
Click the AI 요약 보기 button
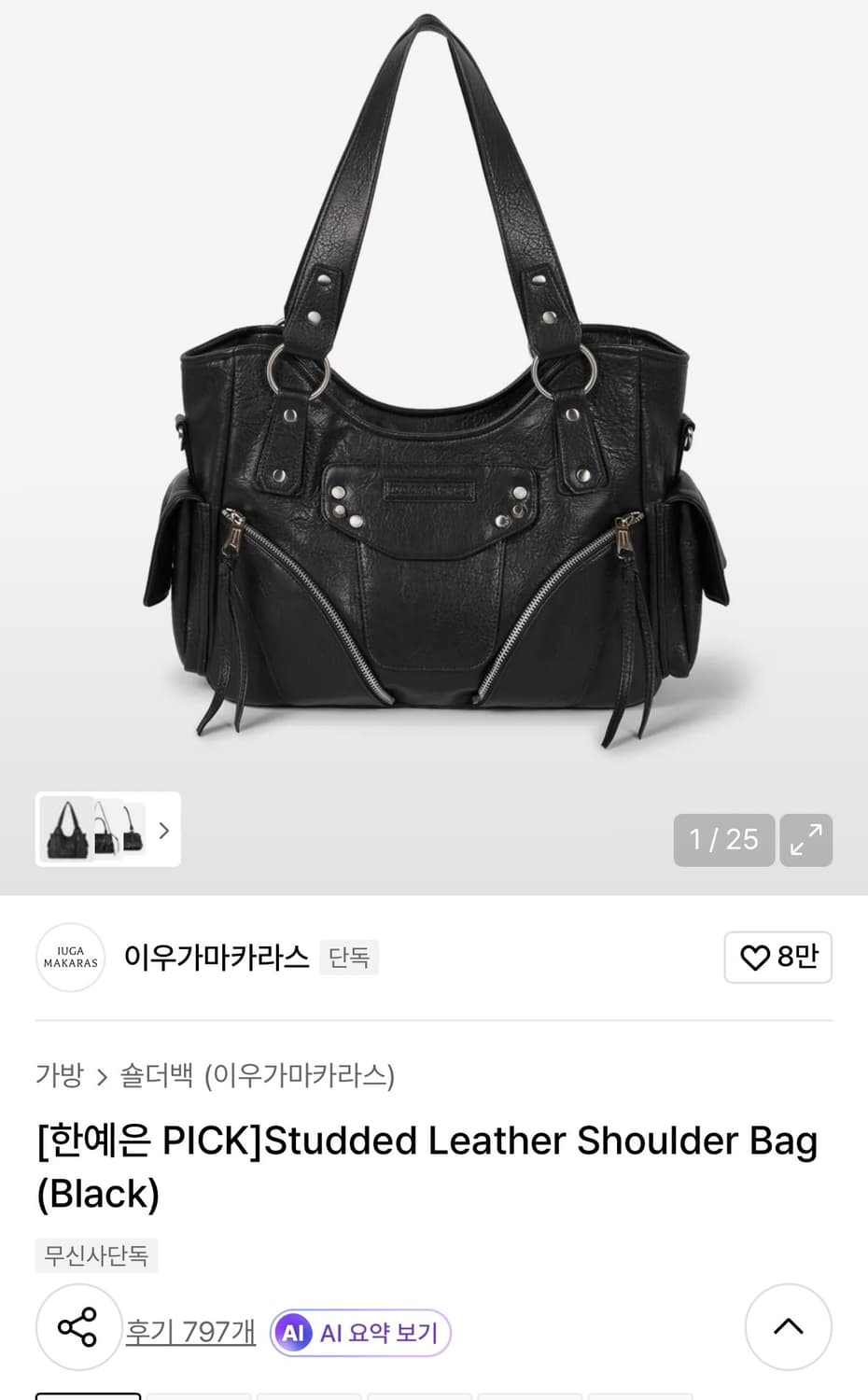(x=360, y=1333)
